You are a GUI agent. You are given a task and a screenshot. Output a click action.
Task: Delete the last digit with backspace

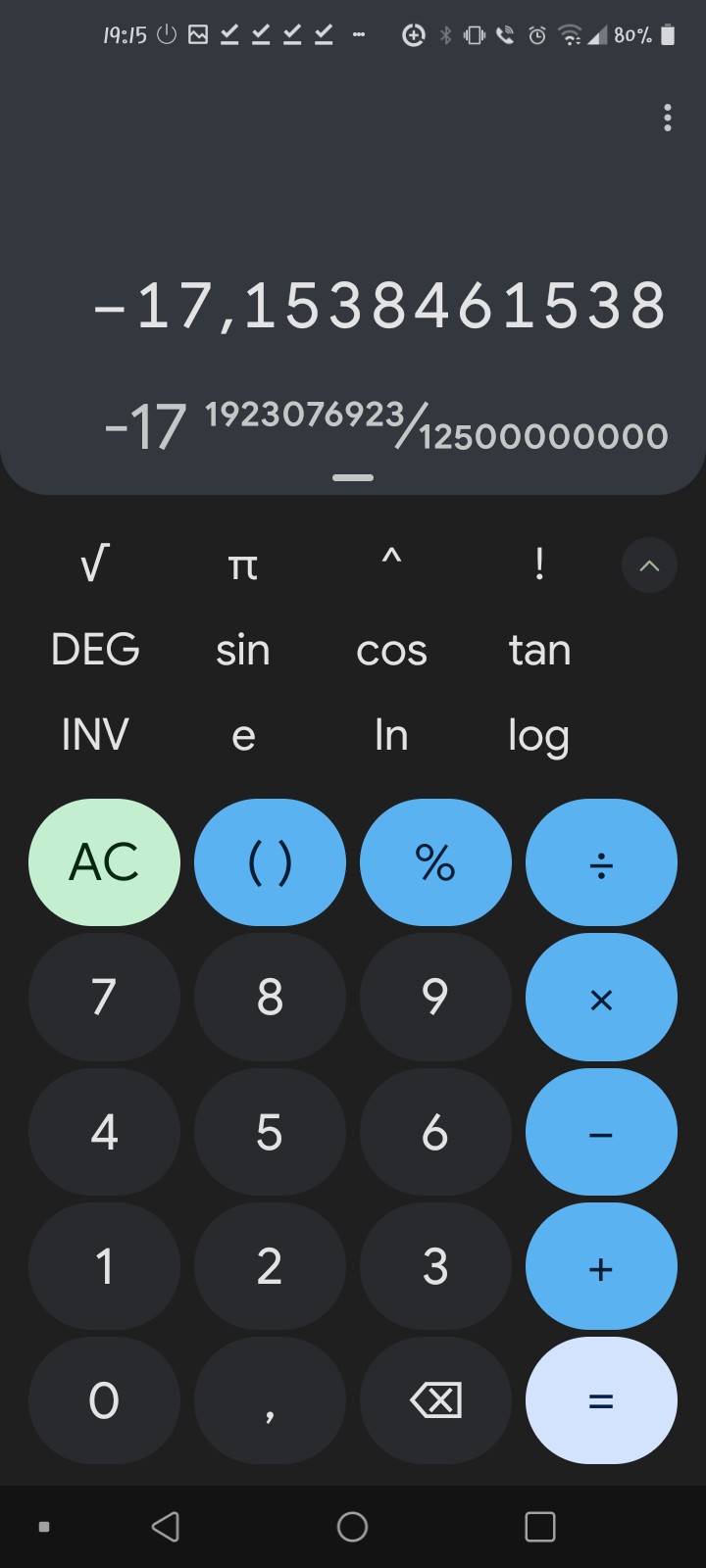(435, 1400)
